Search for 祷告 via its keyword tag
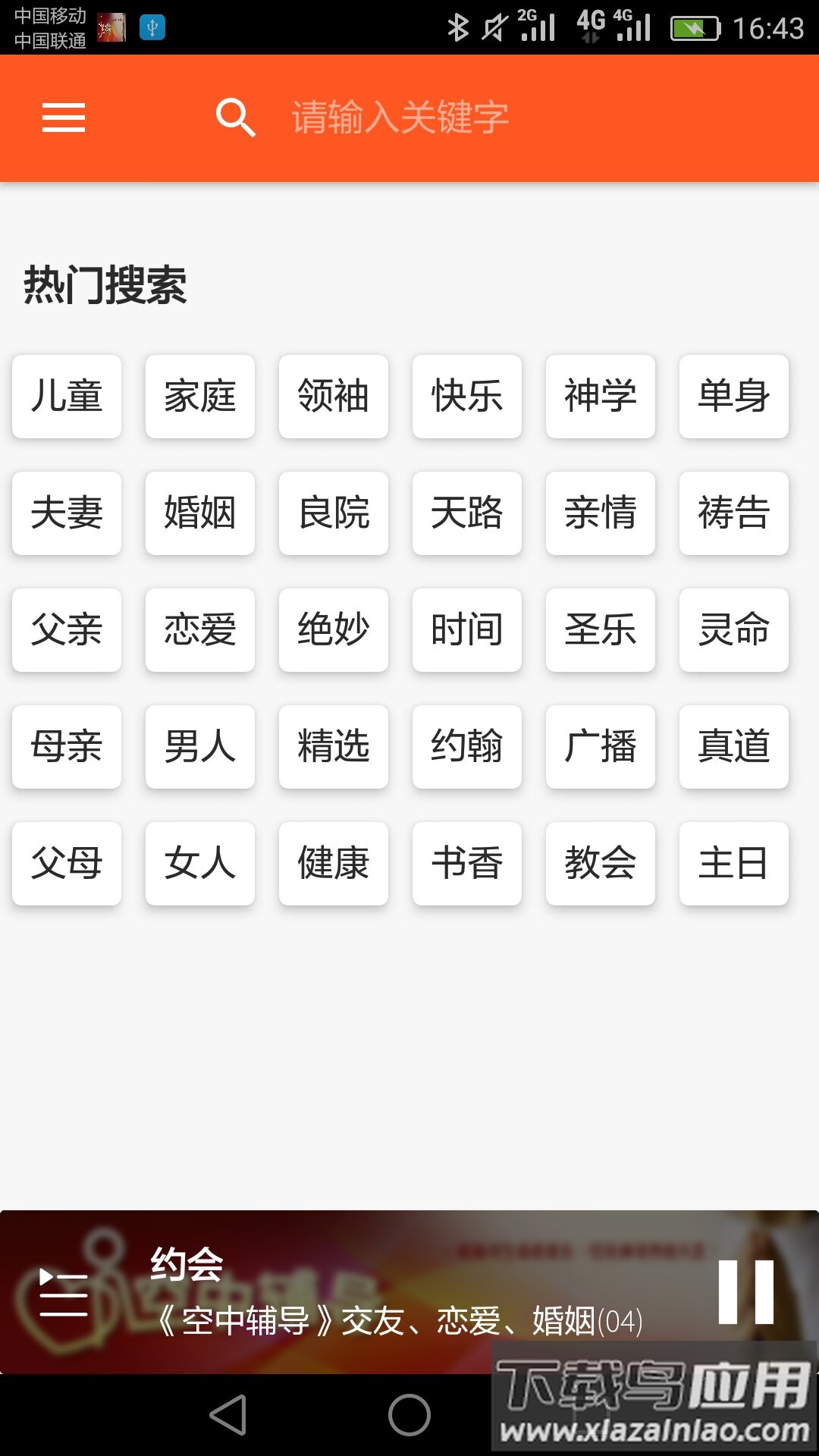 [x=733, y=513]
